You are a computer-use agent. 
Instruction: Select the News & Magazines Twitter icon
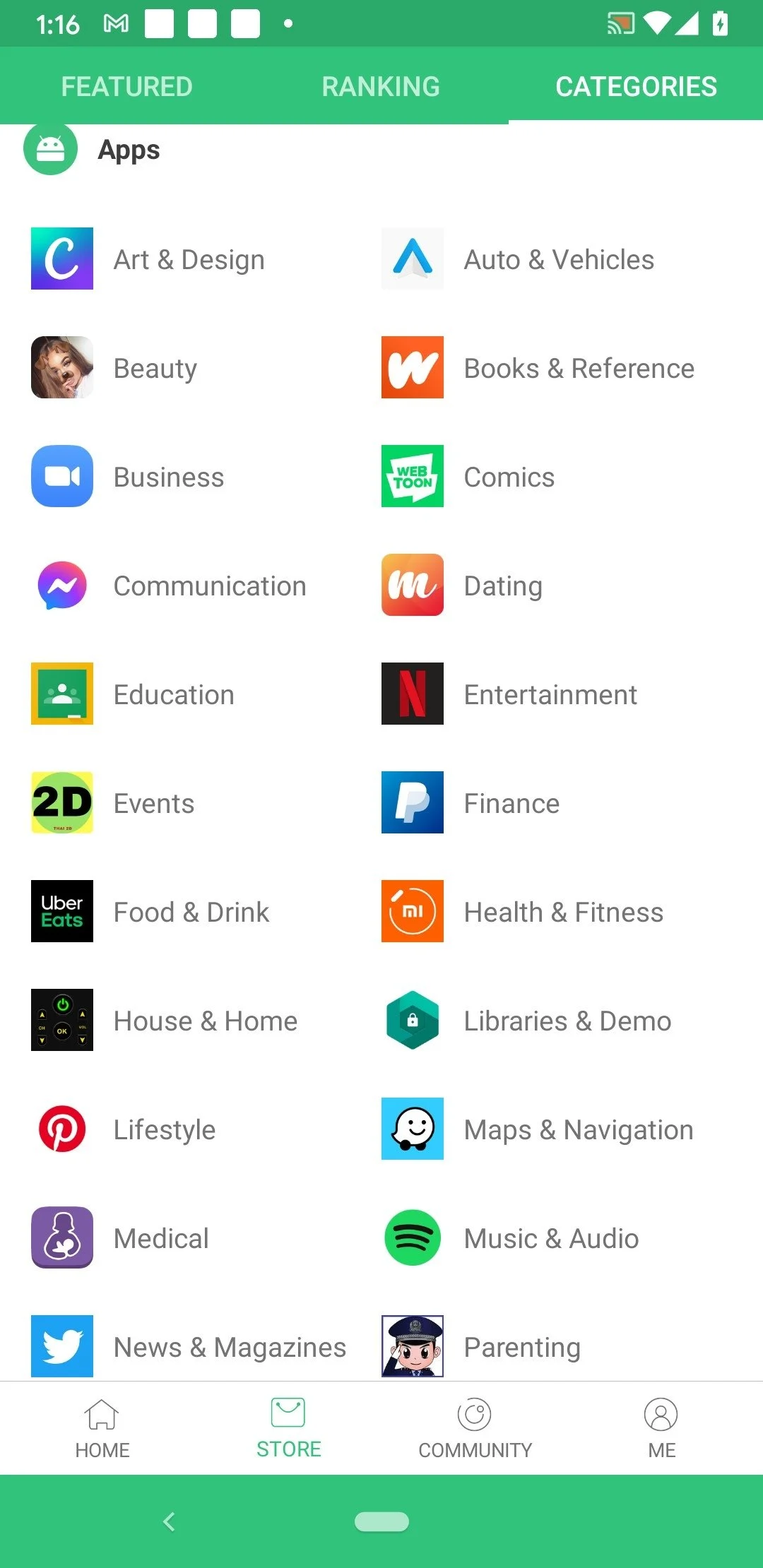pos(61,1346)
